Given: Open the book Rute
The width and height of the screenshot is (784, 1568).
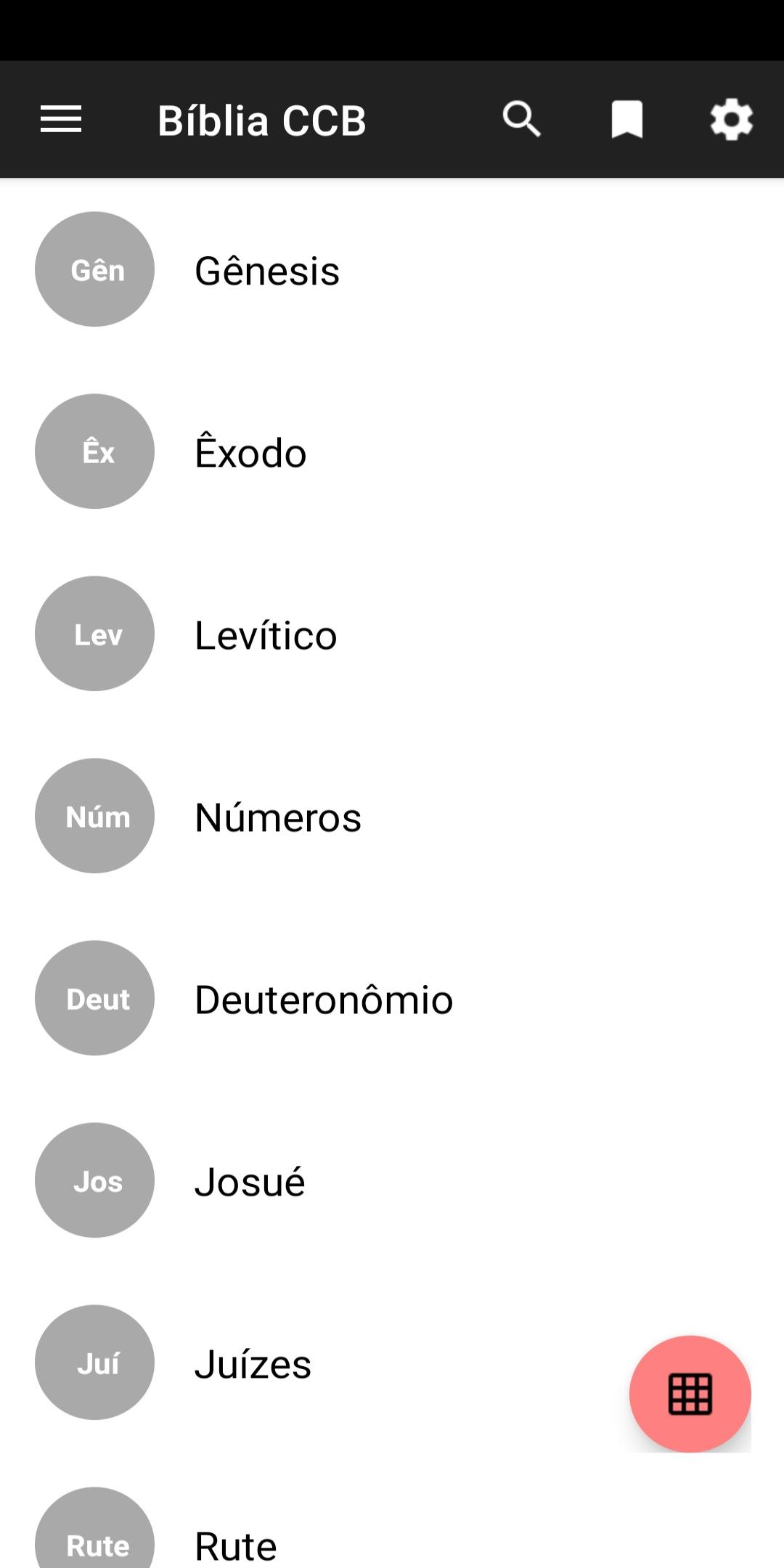Looking at the screenshot, I should [236, 1545].
